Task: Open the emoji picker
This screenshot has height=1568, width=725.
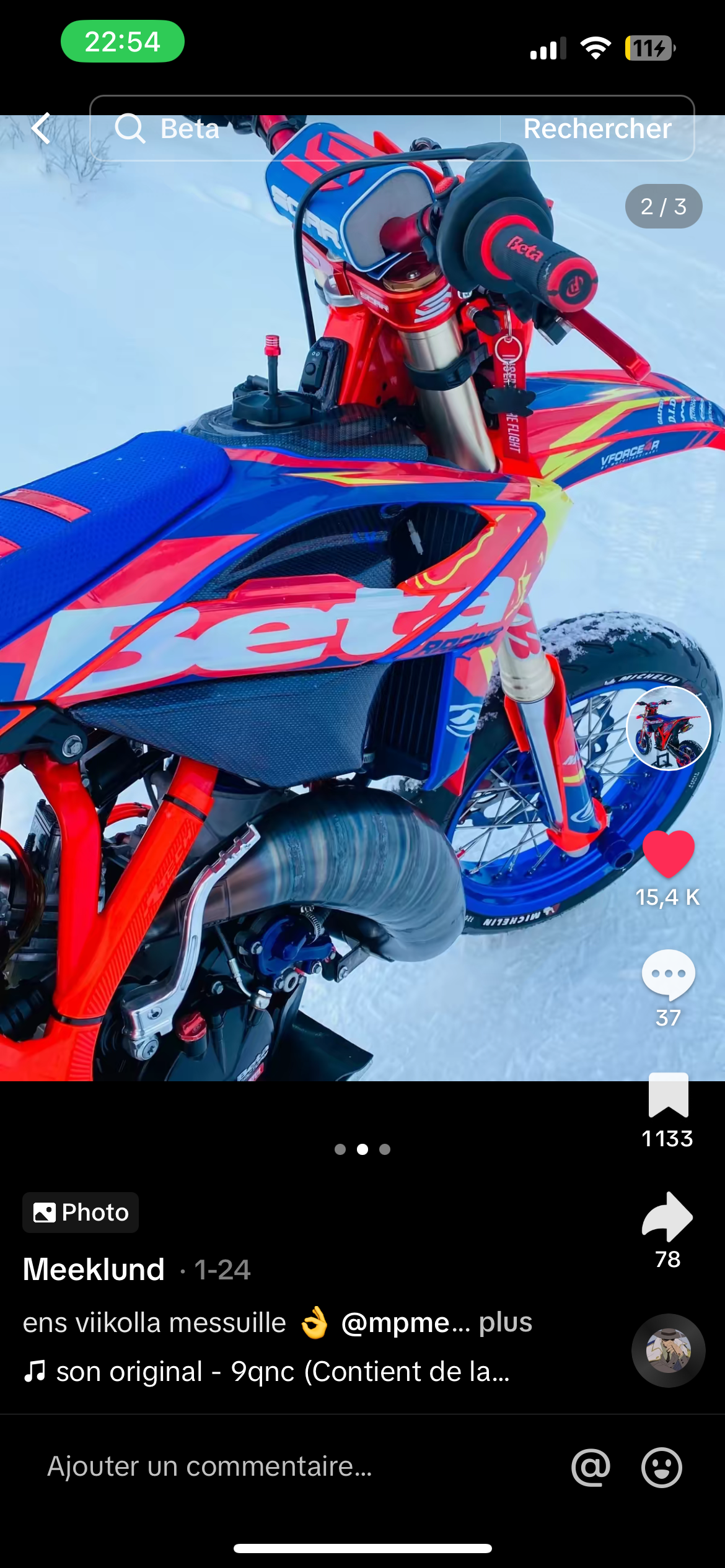Action: (661, 1466)
